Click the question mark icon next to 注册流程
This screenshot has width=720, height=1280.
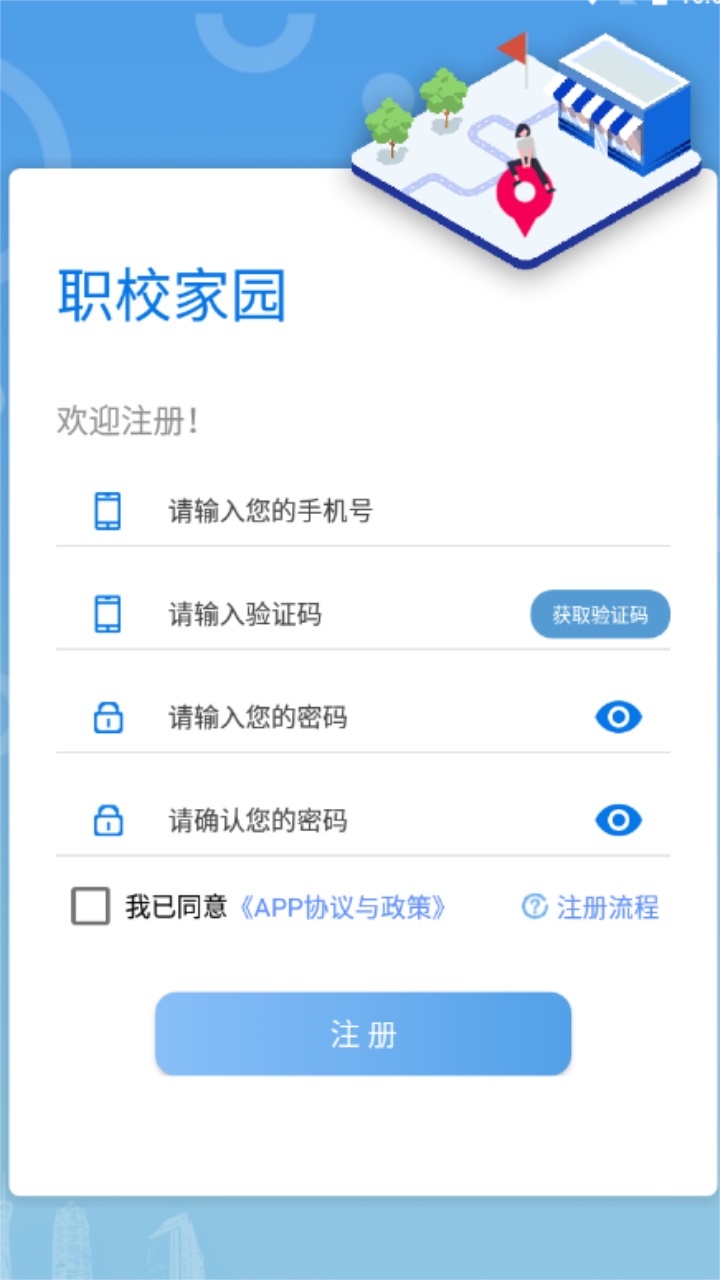(533, 906)
